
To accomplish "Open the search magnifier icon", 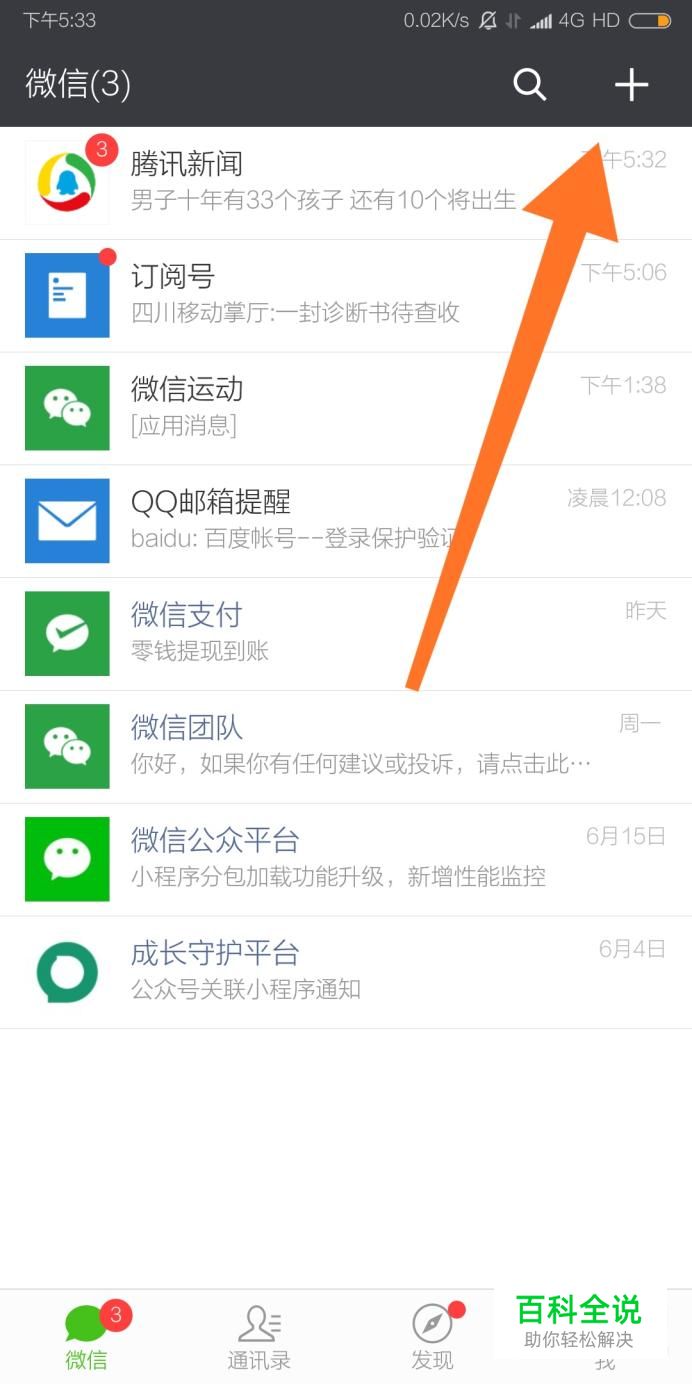I will click(x=530, y=85).
